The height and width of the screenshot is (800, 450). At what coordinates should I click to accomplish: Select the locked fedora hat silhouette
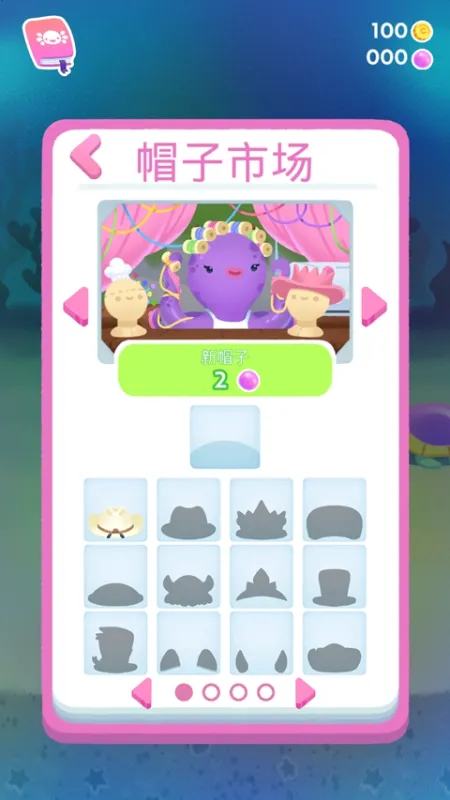click(188, 510)
